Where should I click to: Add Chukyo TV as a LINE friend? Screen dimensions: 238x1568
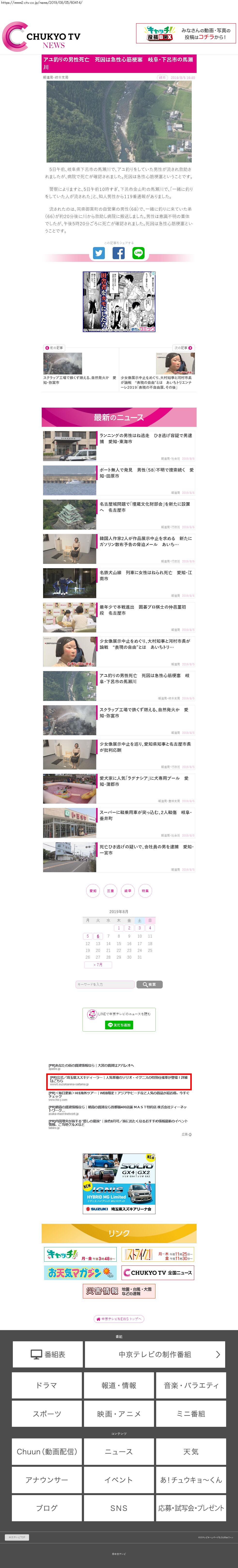(x=119, y=1025)
